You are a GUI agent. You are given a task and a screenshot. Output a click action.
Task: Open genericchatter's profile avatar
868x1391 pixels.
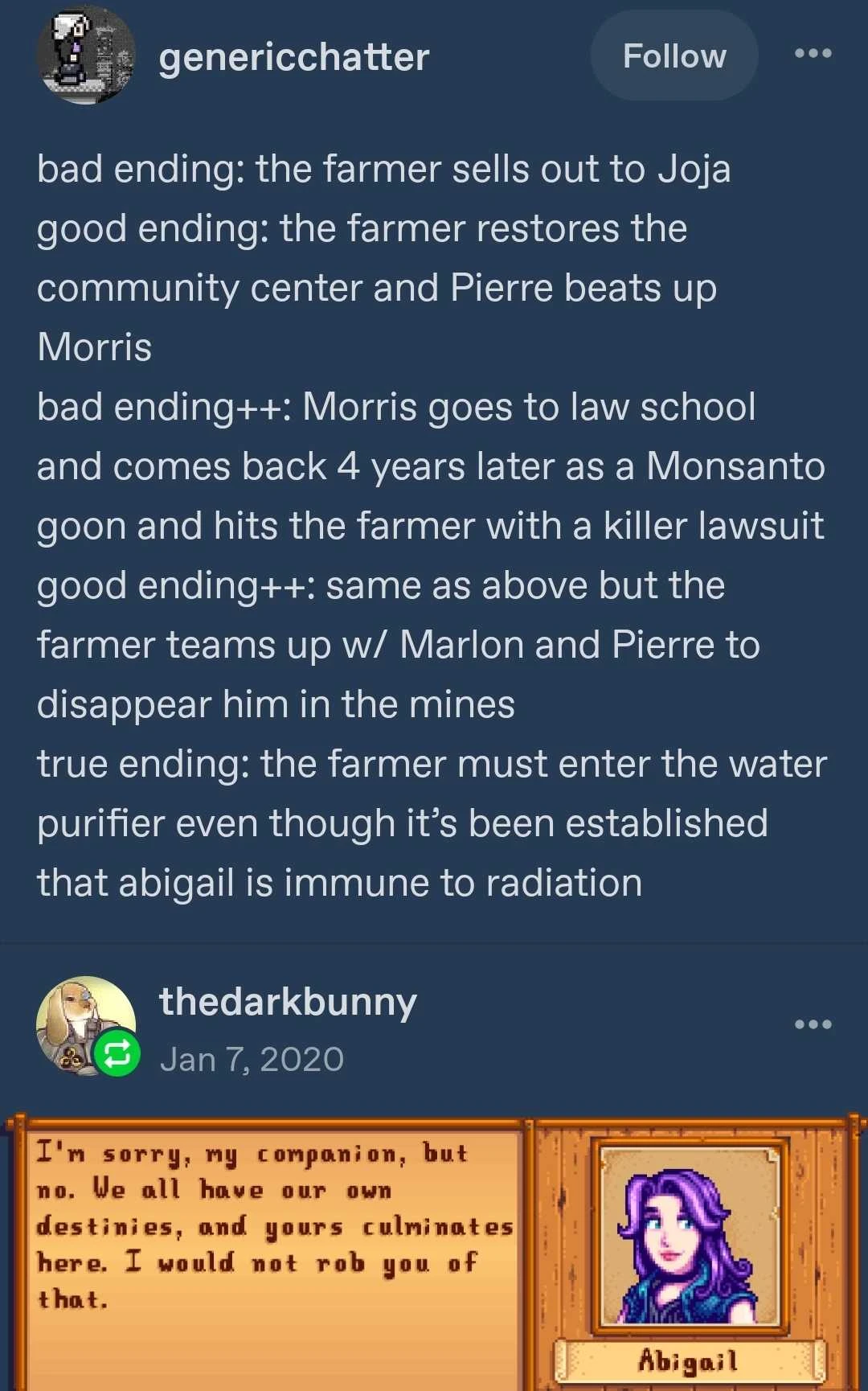pos(85,56)
